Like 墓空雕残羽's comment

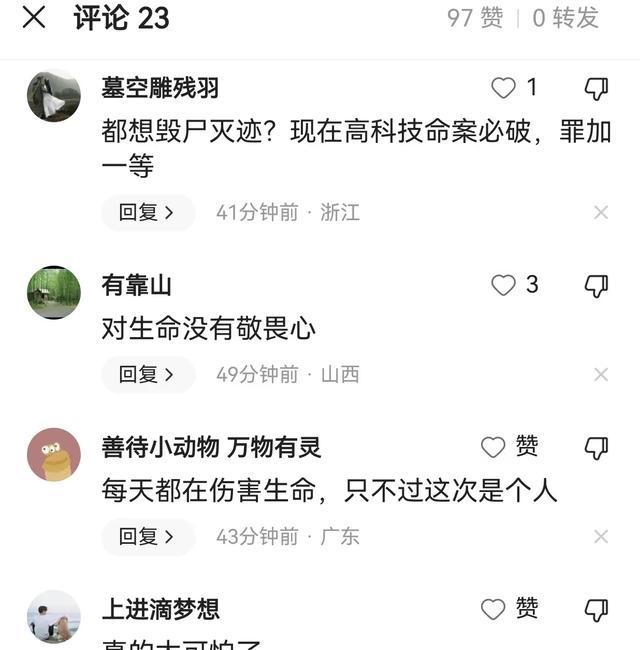[504, 88]
